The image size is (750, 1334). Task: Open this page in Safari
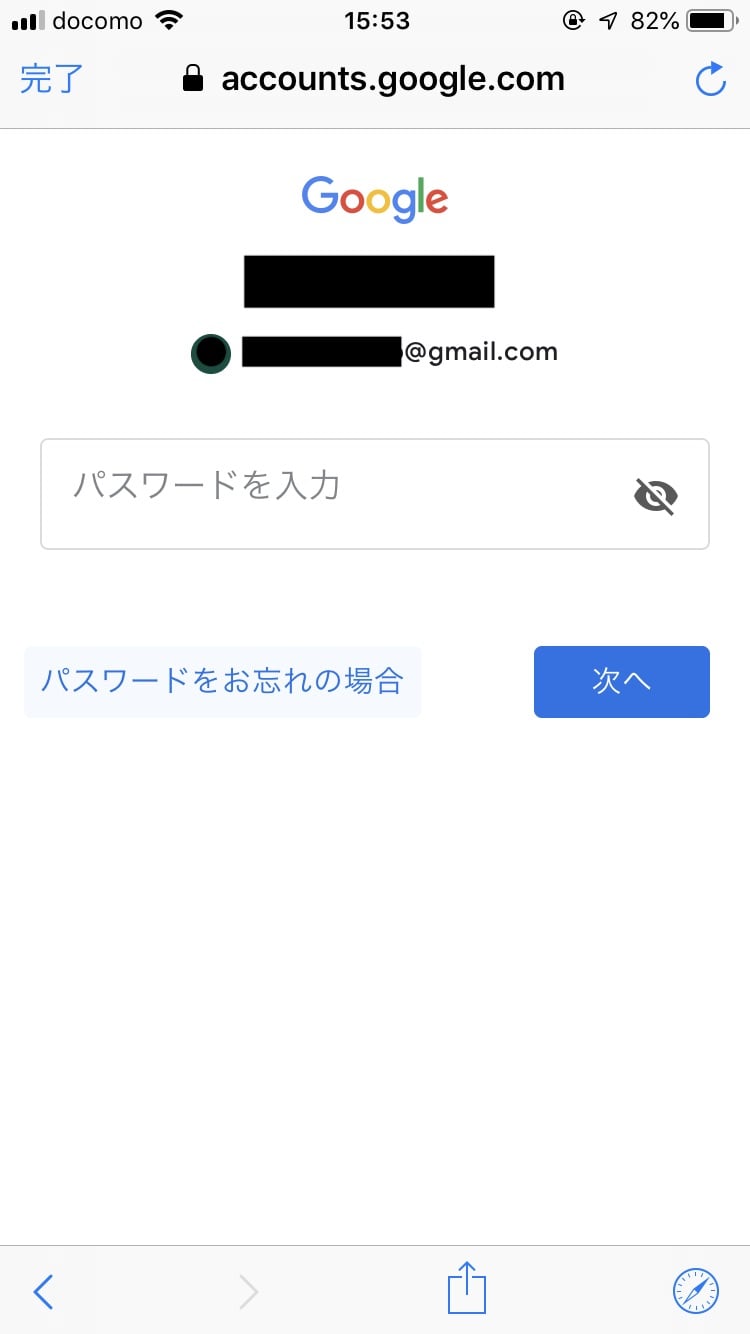(695, 1291)
